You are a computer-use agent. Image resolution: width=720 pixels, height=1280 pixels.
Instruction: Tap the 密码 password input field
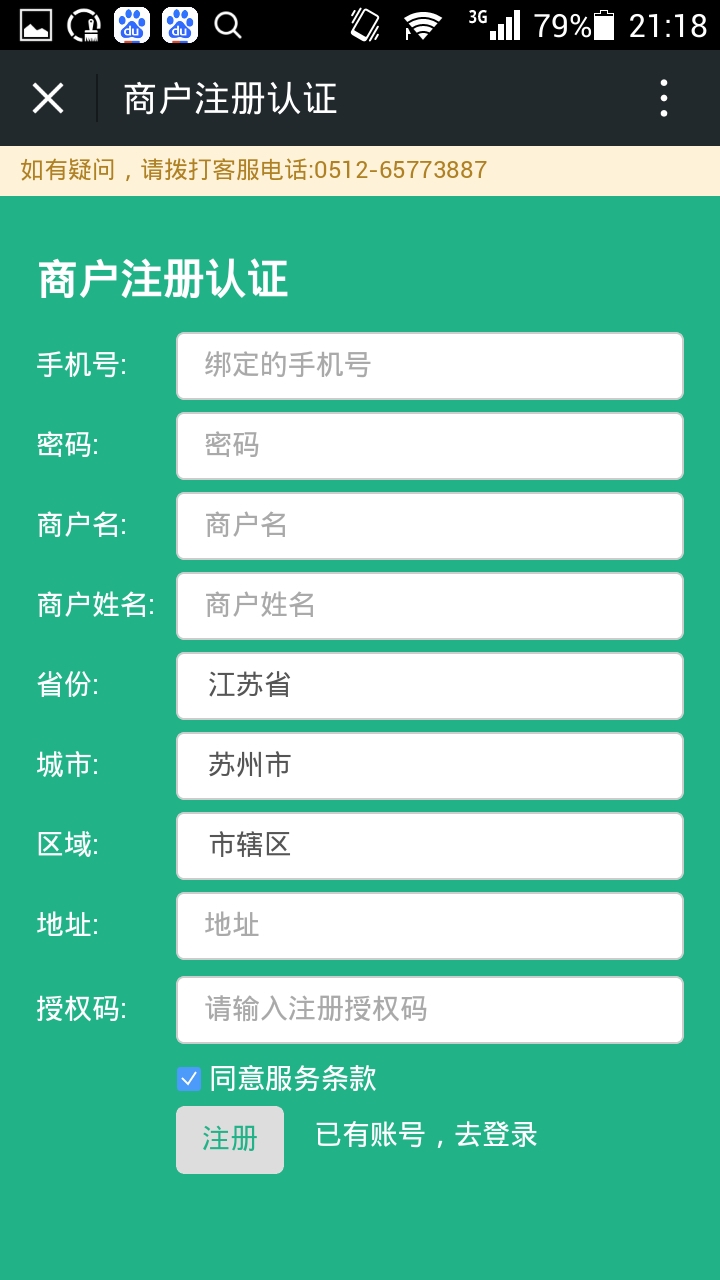click(429, 445)
